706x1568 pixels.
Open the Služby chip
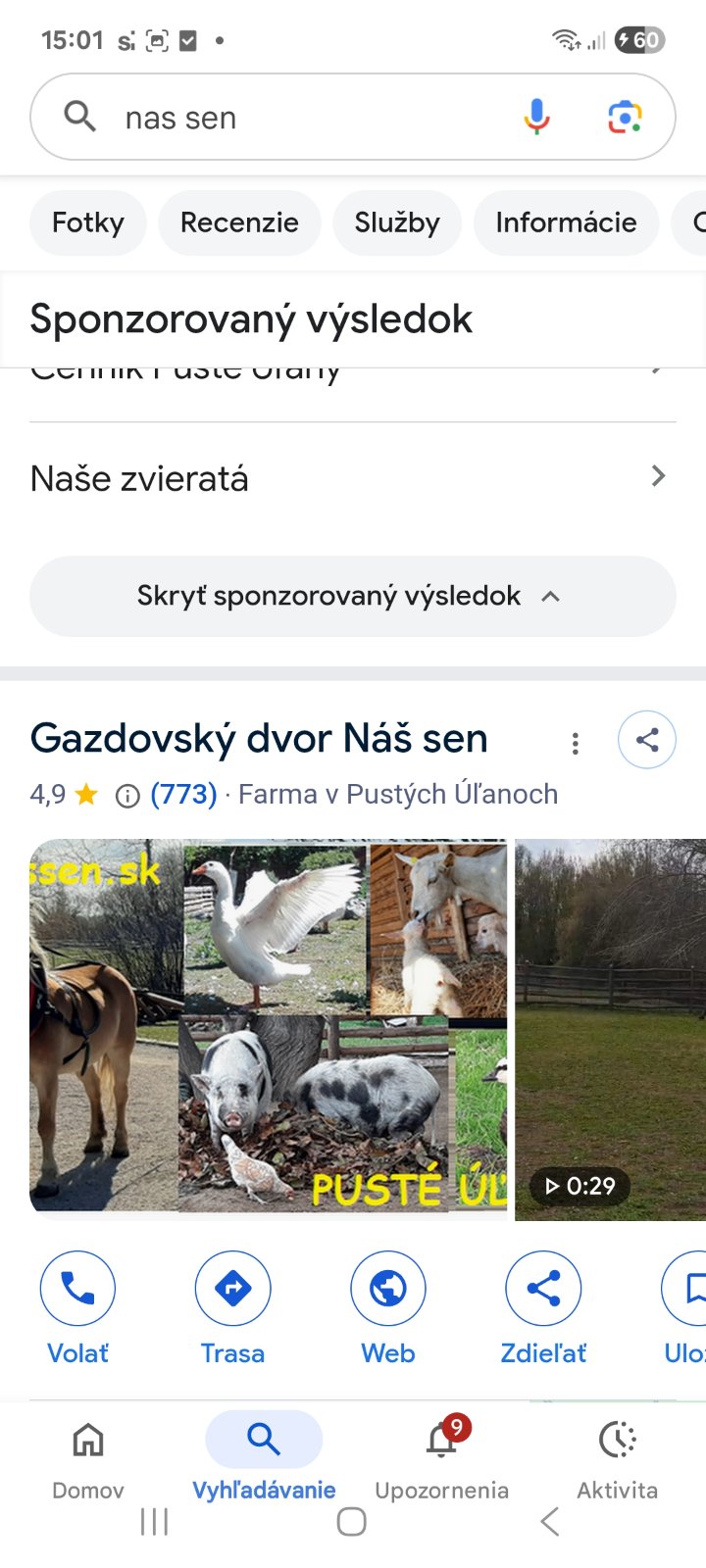(397, 222)
